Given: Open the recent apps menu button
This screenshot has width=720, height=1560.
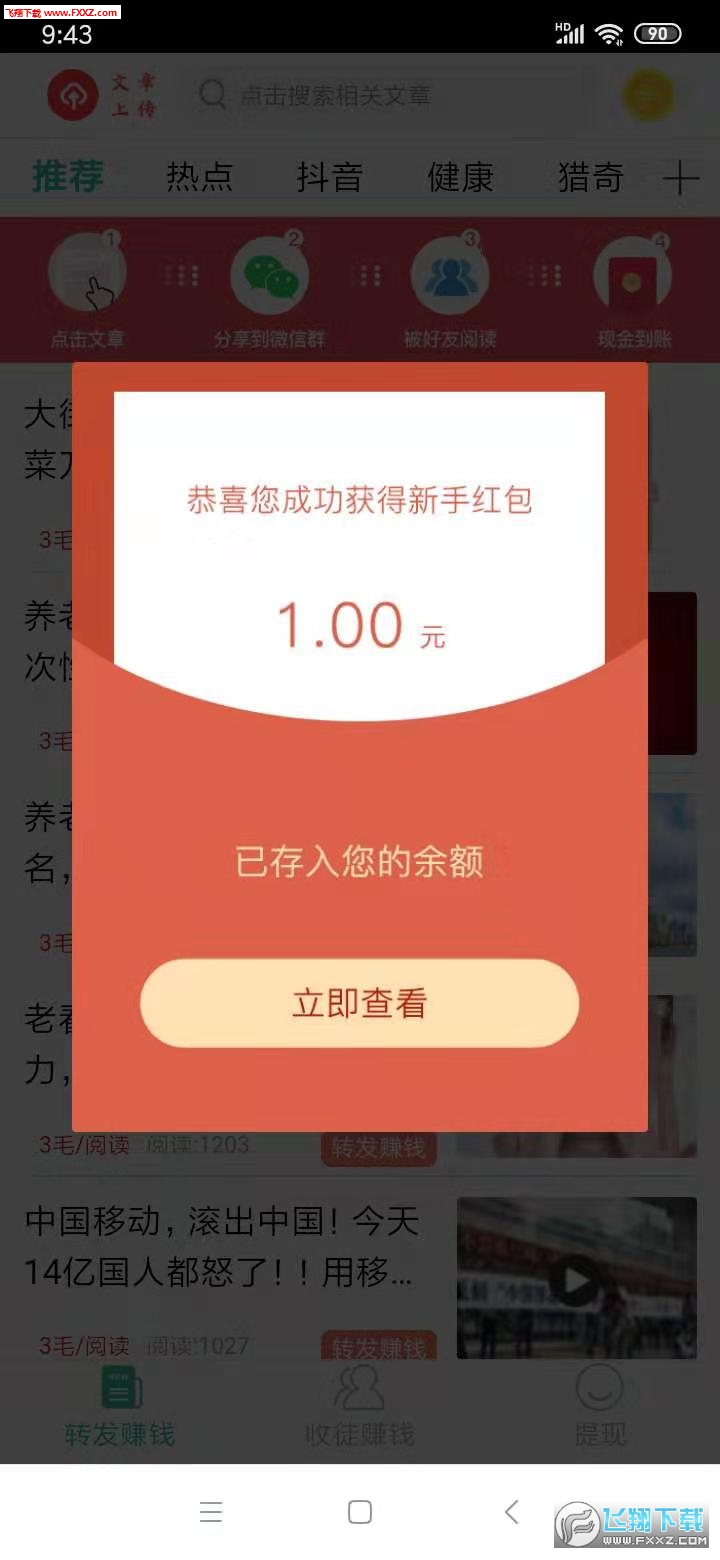Looking at the screenshot, I should tap(210, 1511).
